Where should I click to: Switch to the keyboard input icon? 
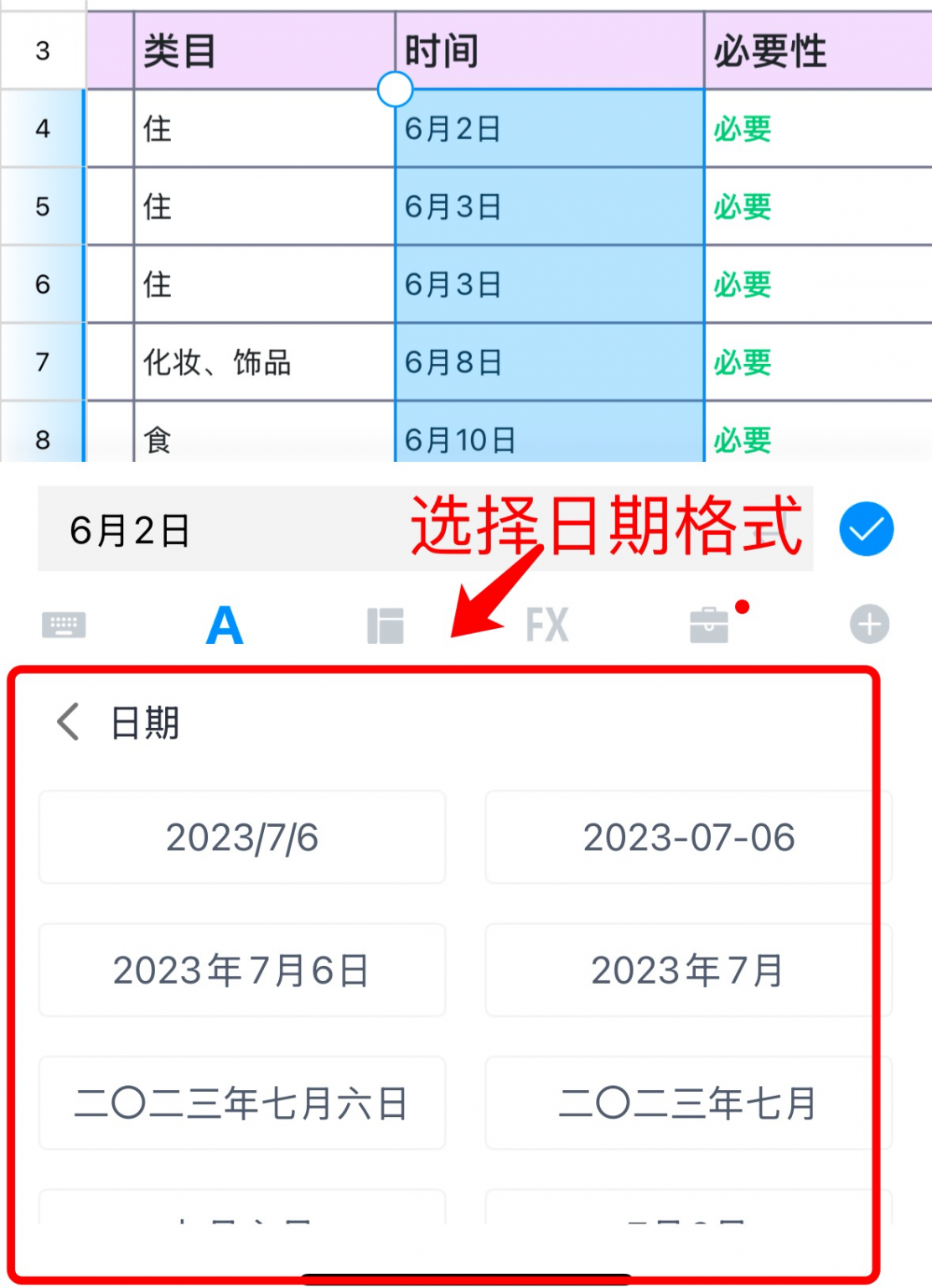64,625
